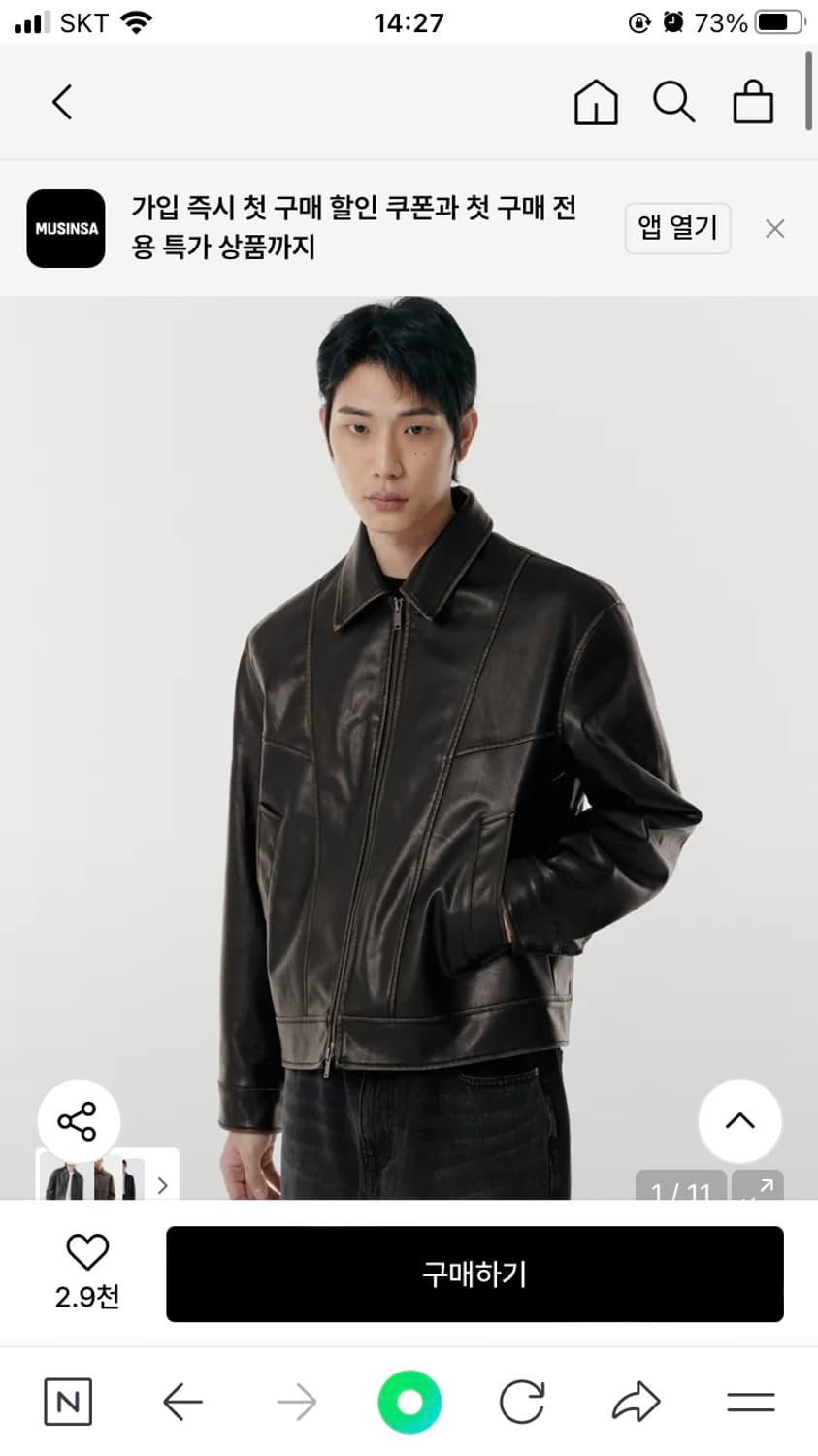Image resolution: width=818 pixels, height=1456 pixels.
Task: Open the search function
Action: pyautogui.click(x=673, y=101)
